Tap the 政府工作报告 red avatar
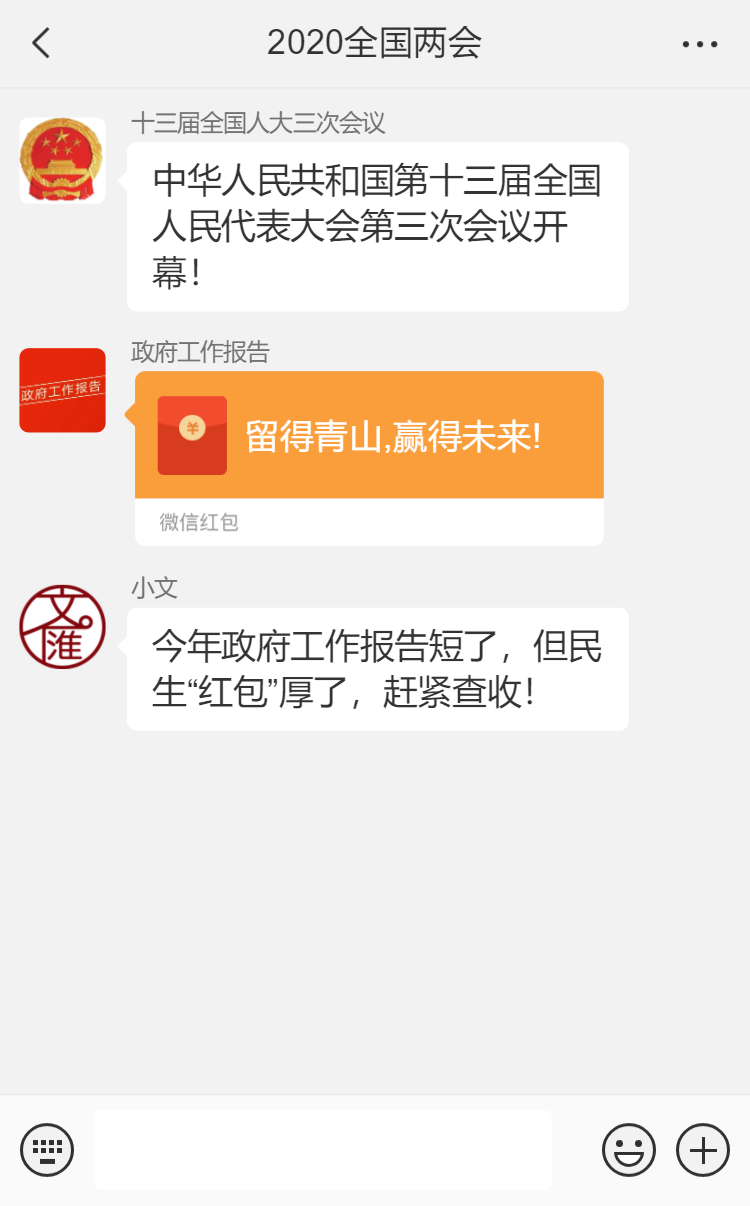 (62, 389)
